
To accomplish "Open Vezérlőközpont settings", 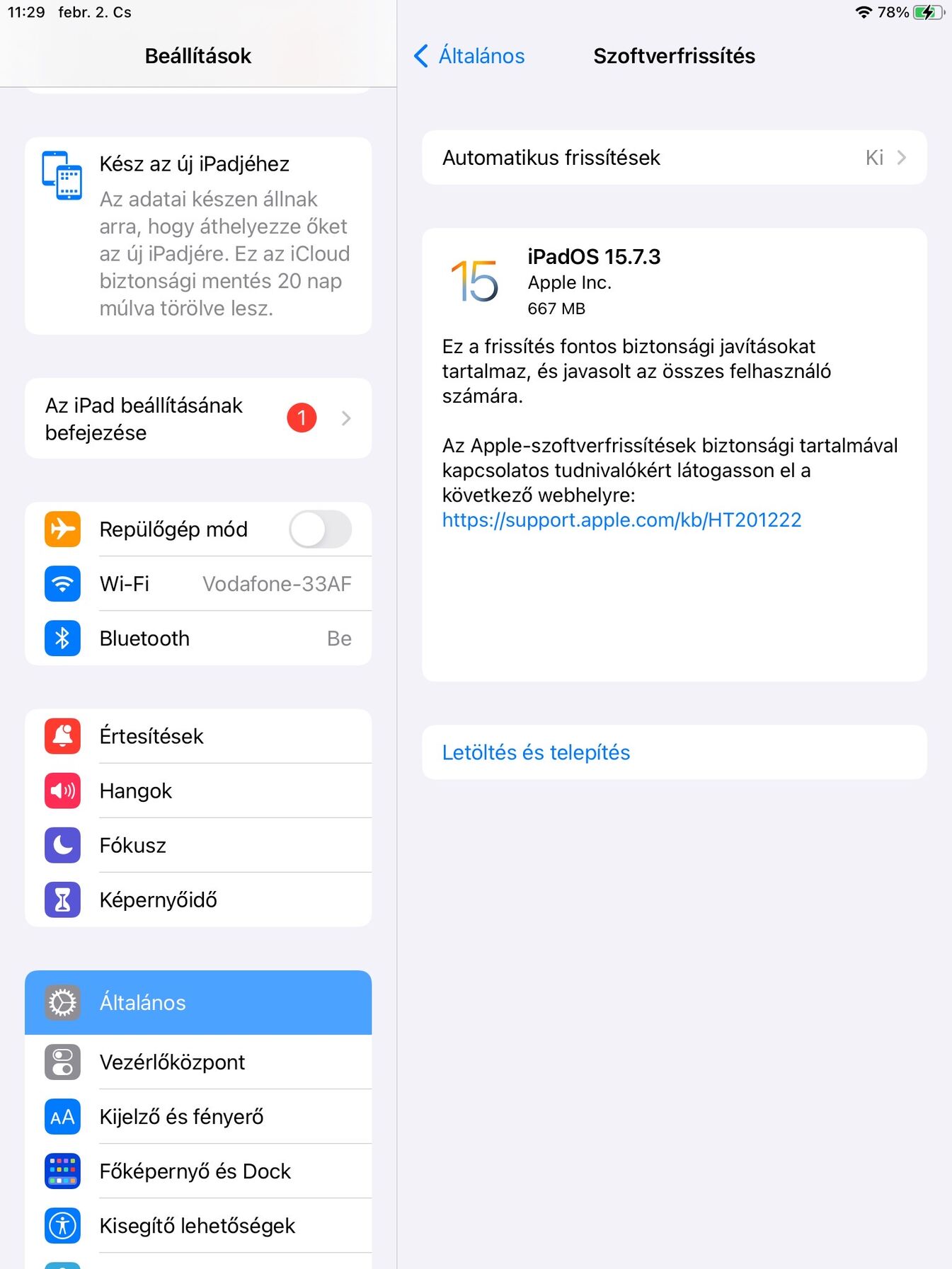I will click(198, 1062).
